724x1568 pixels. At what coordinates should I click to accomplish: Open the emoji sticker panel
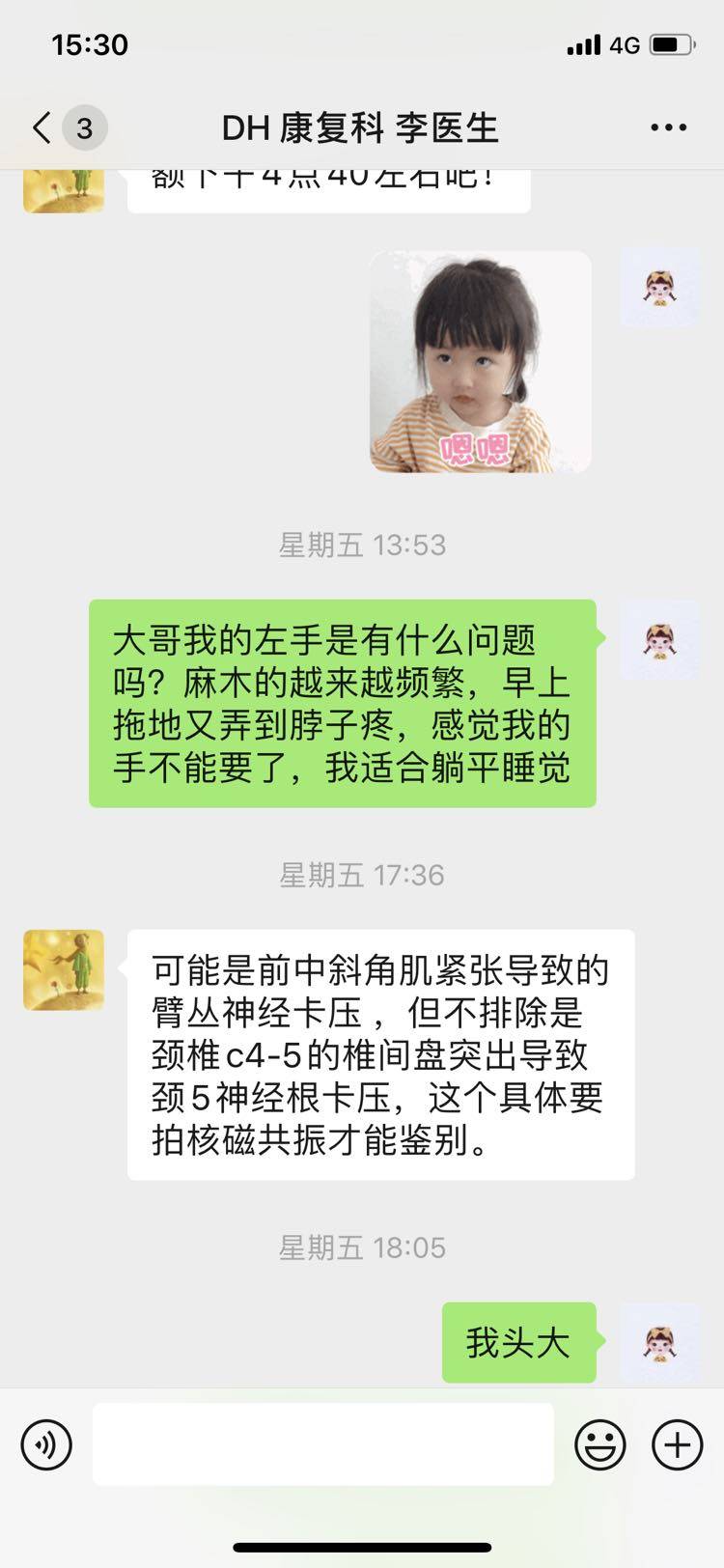(599, 1445)
